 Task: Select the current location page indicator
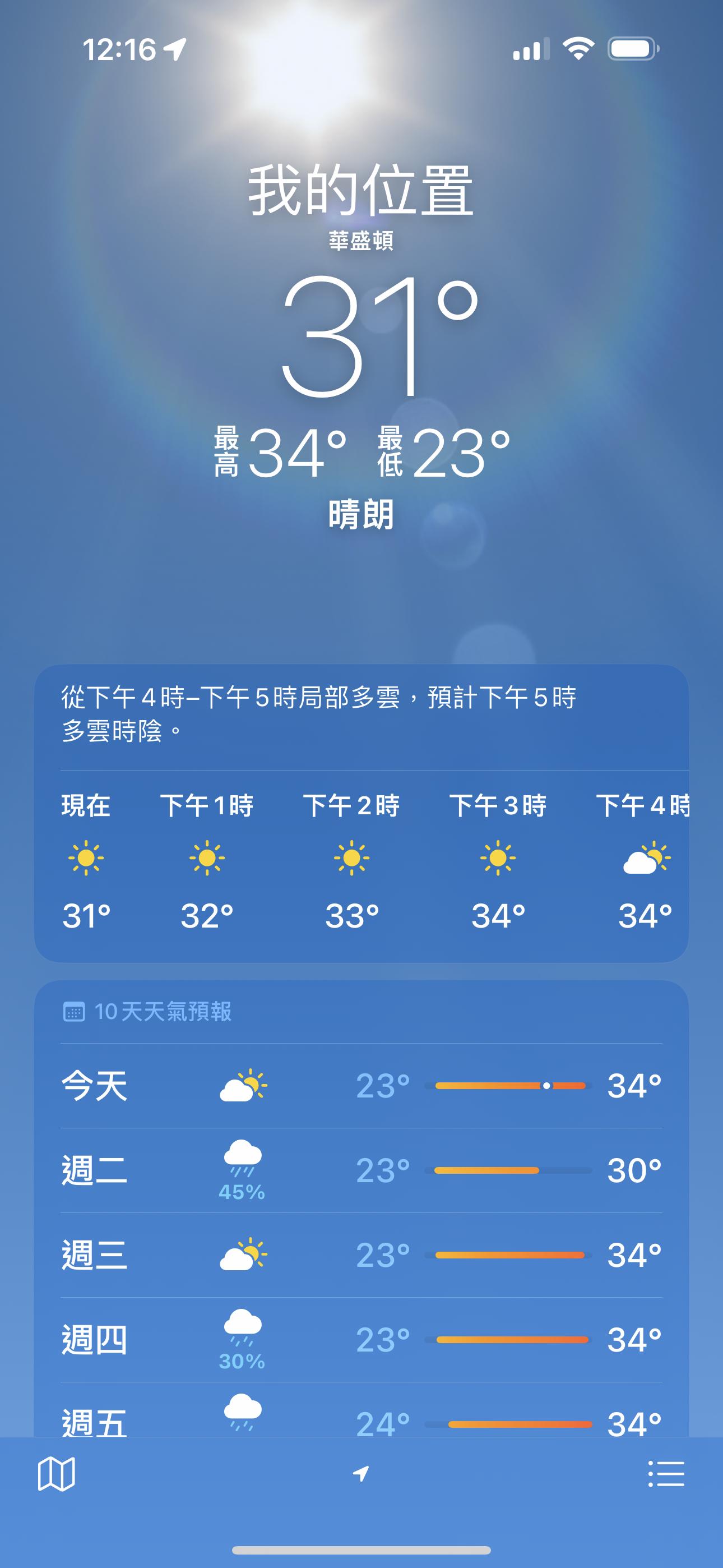click(x=361, y=1474)
